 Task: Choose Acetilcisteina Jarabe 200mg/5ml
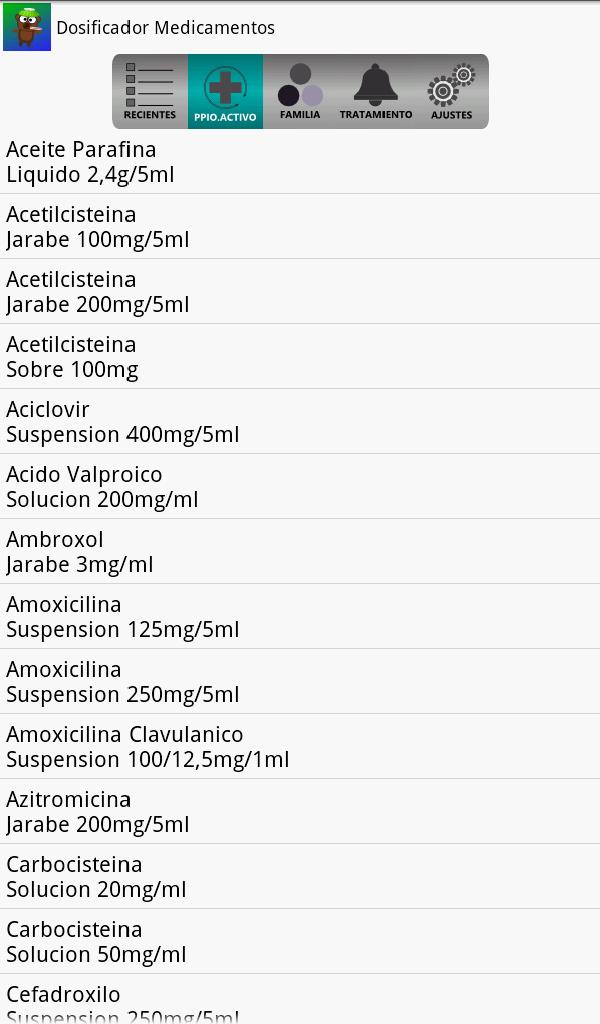(300, 292)
